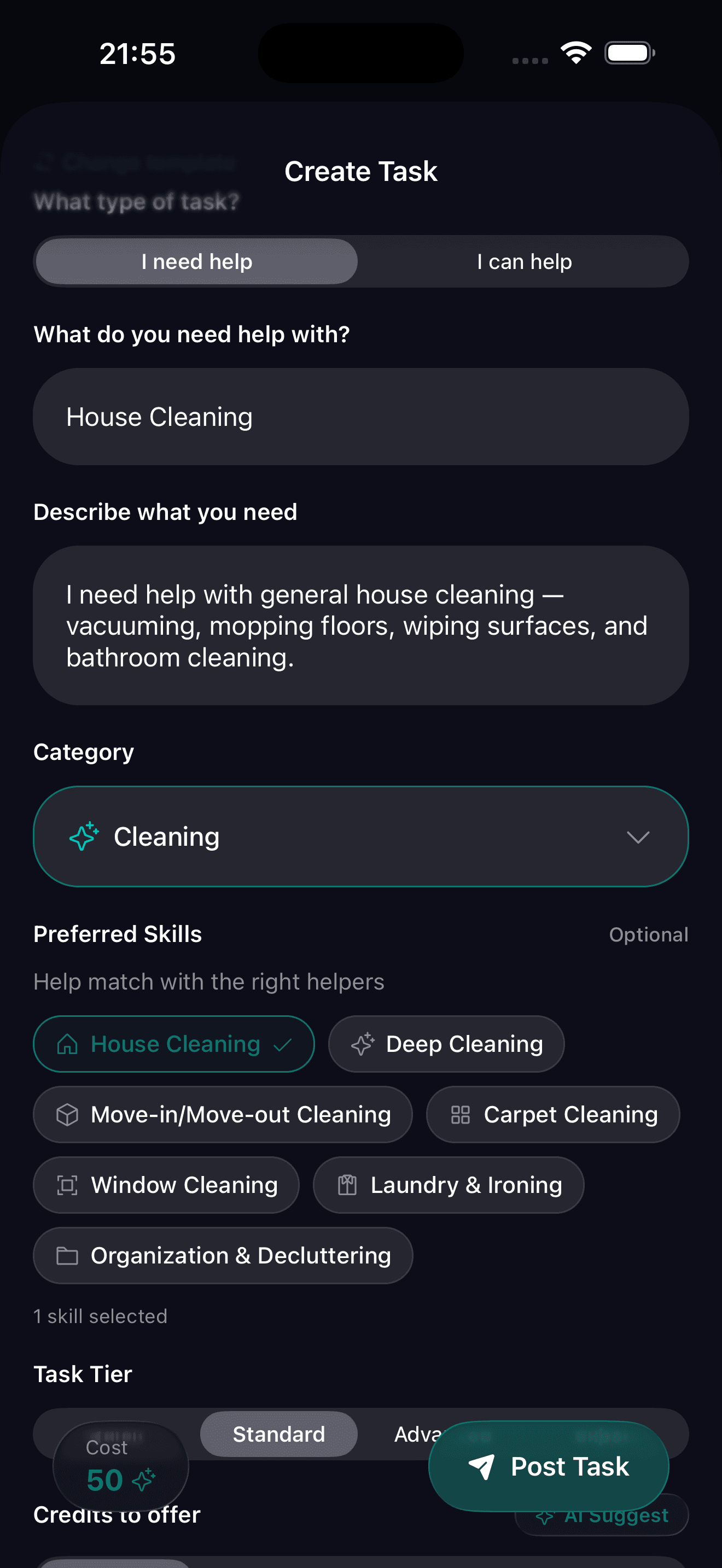Screen dimensions: 722x1568
Task: Click the frame icon on Window Cleaning chip
Action: click(67, 1185)
